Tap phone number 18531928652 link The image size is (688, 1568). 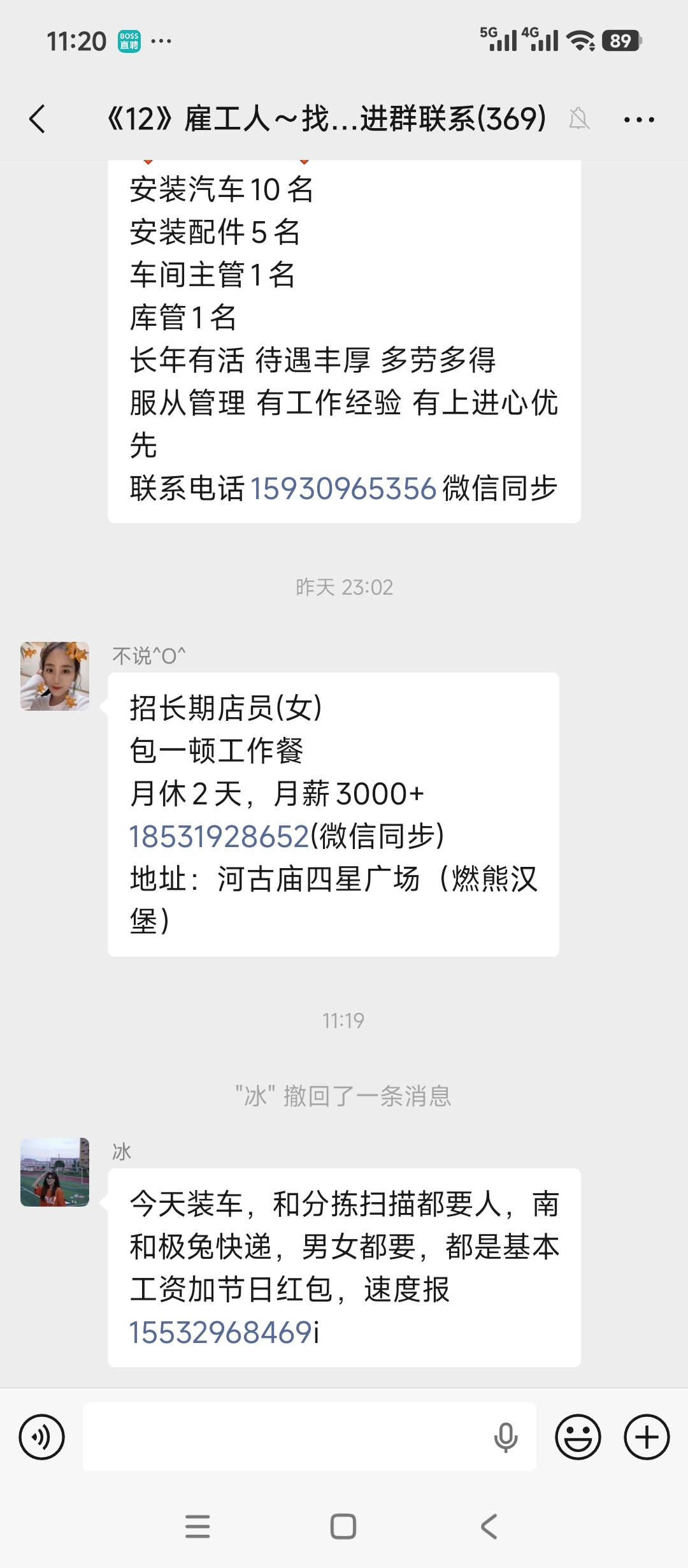(x=219, y=836)
